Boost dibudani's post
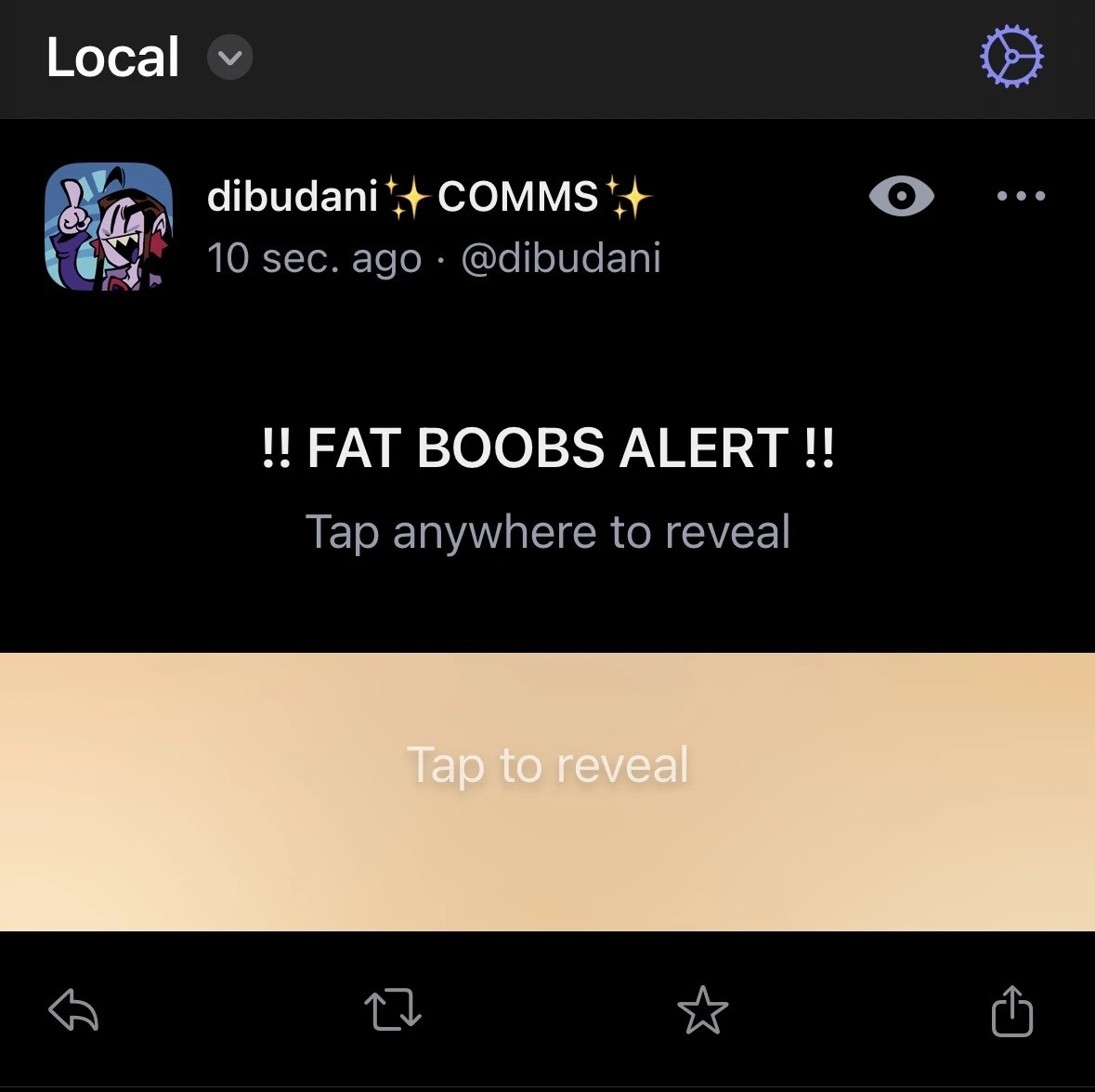1095x1092 pixels. click(x=393, y=1010)
